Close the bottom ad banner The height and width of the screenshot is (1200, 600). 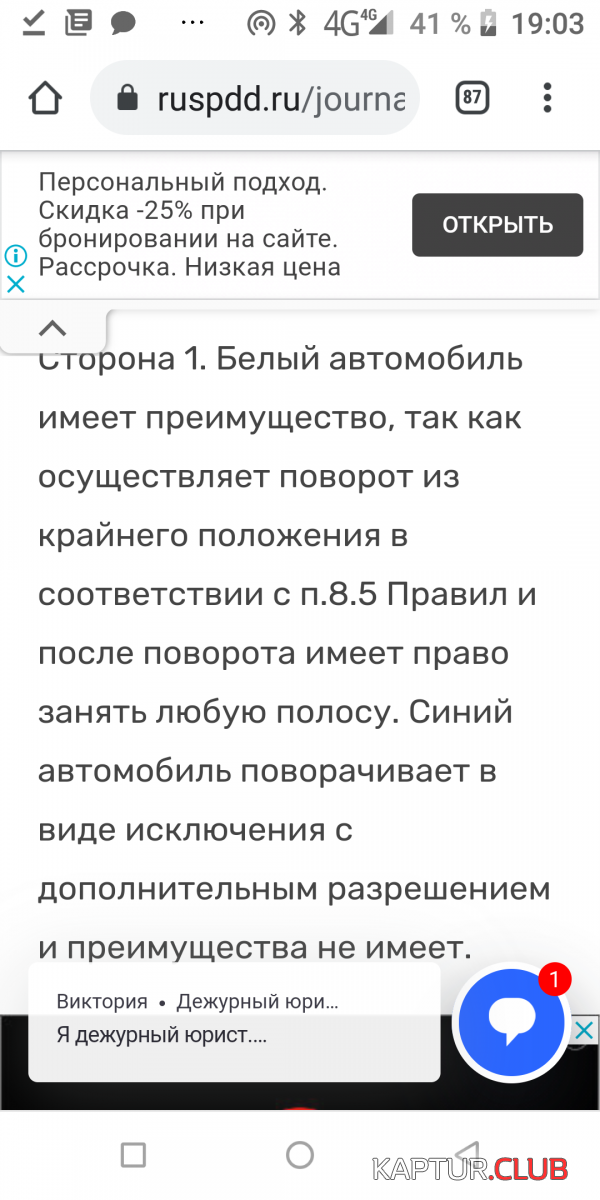tap(582, 1030)
